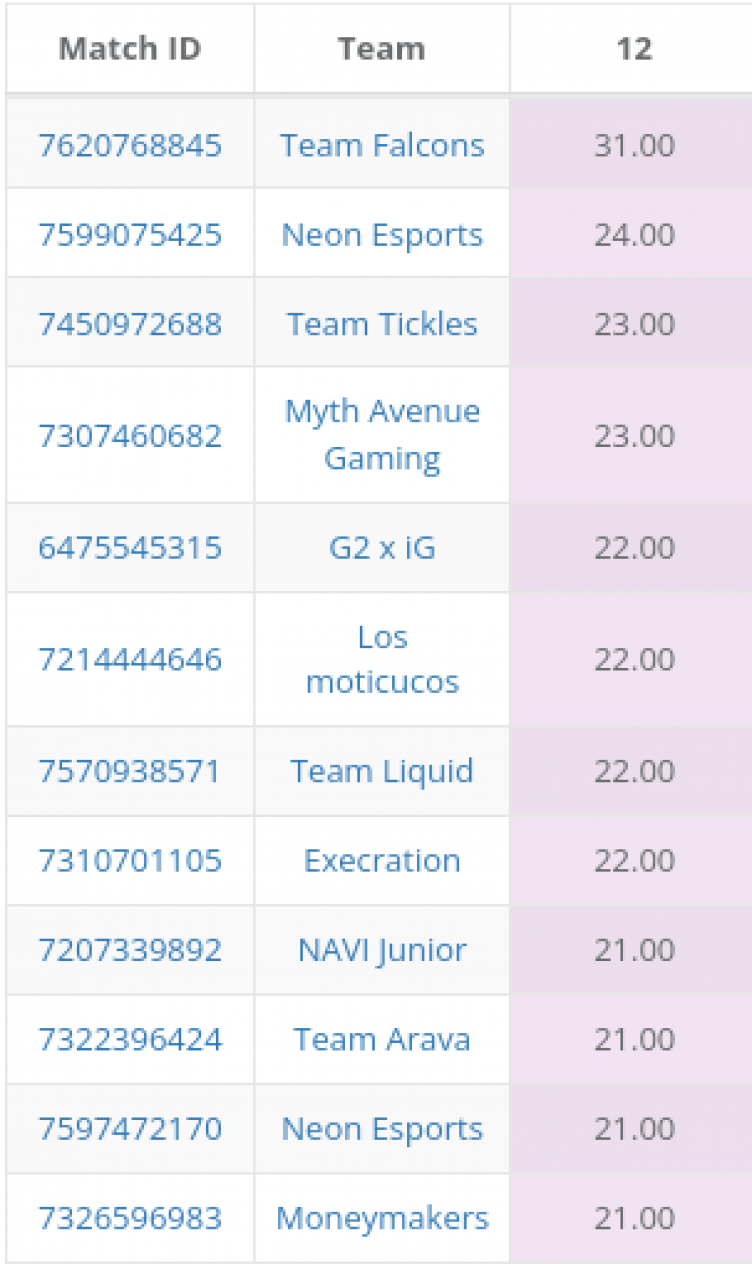The image size is (752, 1264).
Task: Open match ID 7599075425
Action: click(130, 235)
